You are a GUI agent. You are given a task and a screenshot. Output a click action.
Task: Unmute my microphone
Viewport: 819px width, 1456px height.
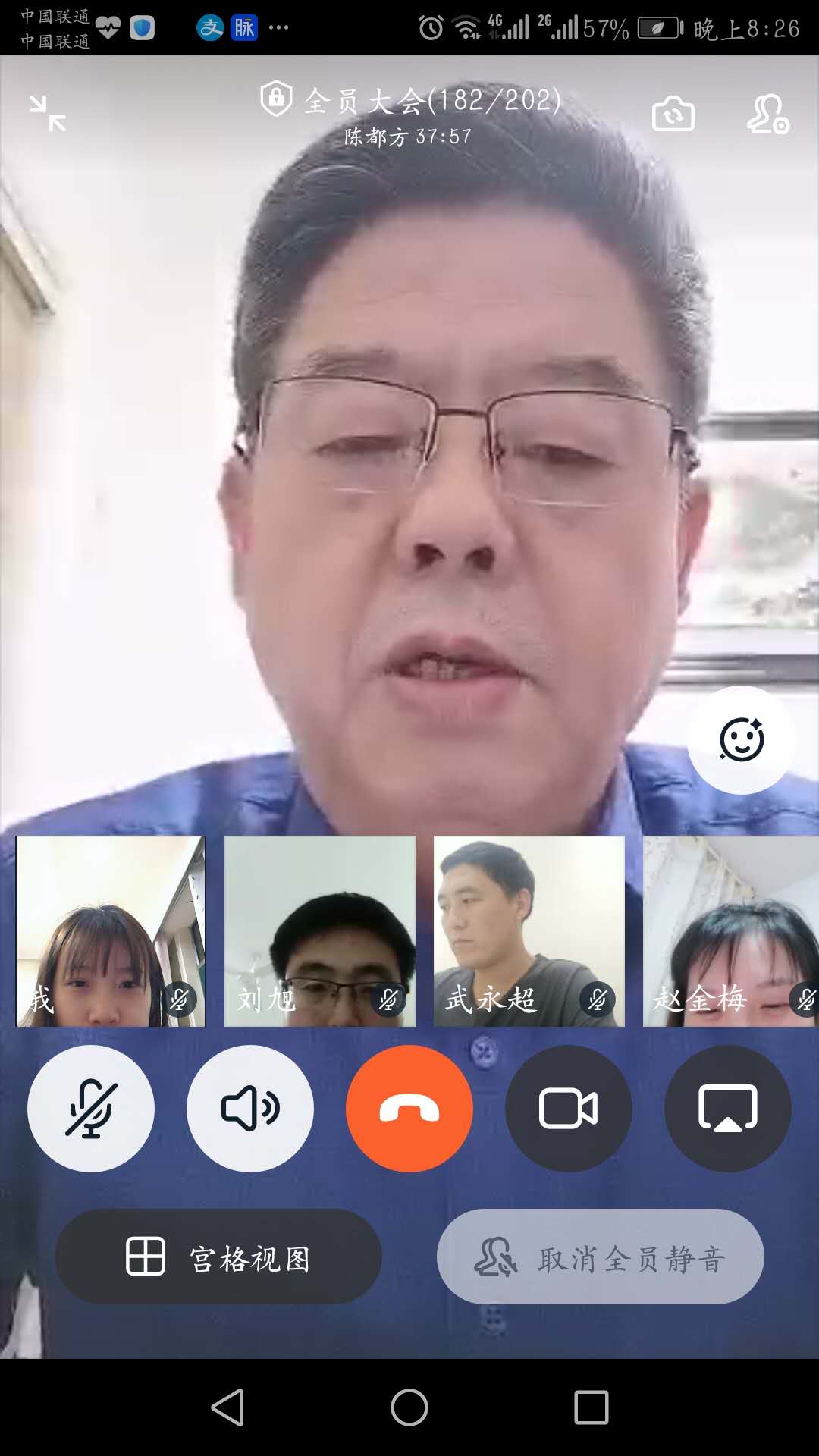tap(91, 1108)
